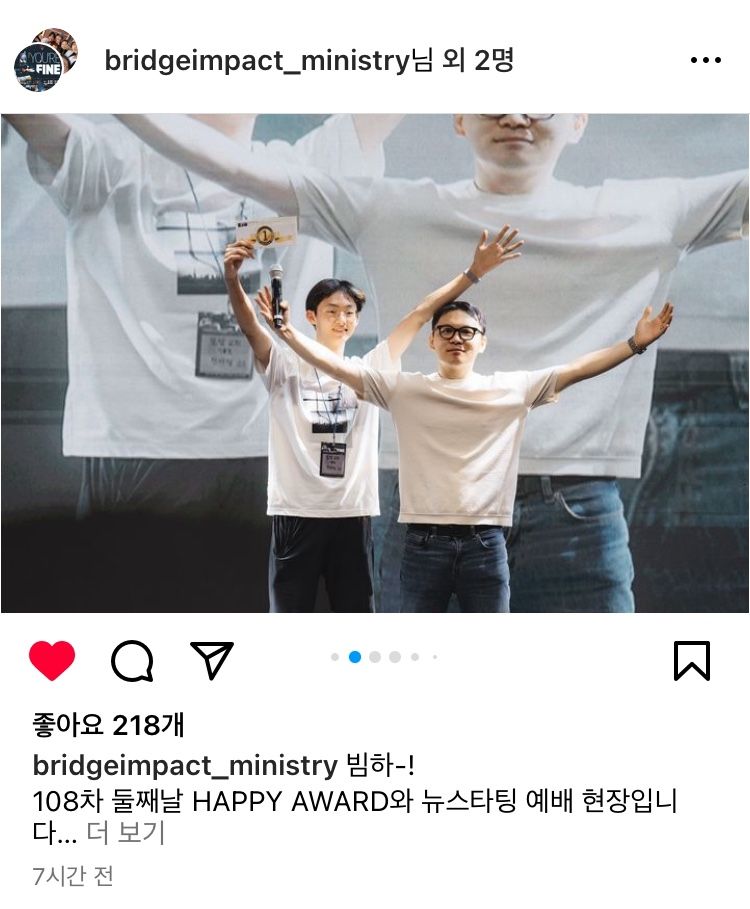The height and width of the screenshot is (909, 750).
Task: Open the comments bubble icon
Action: [x=132, y=661]
